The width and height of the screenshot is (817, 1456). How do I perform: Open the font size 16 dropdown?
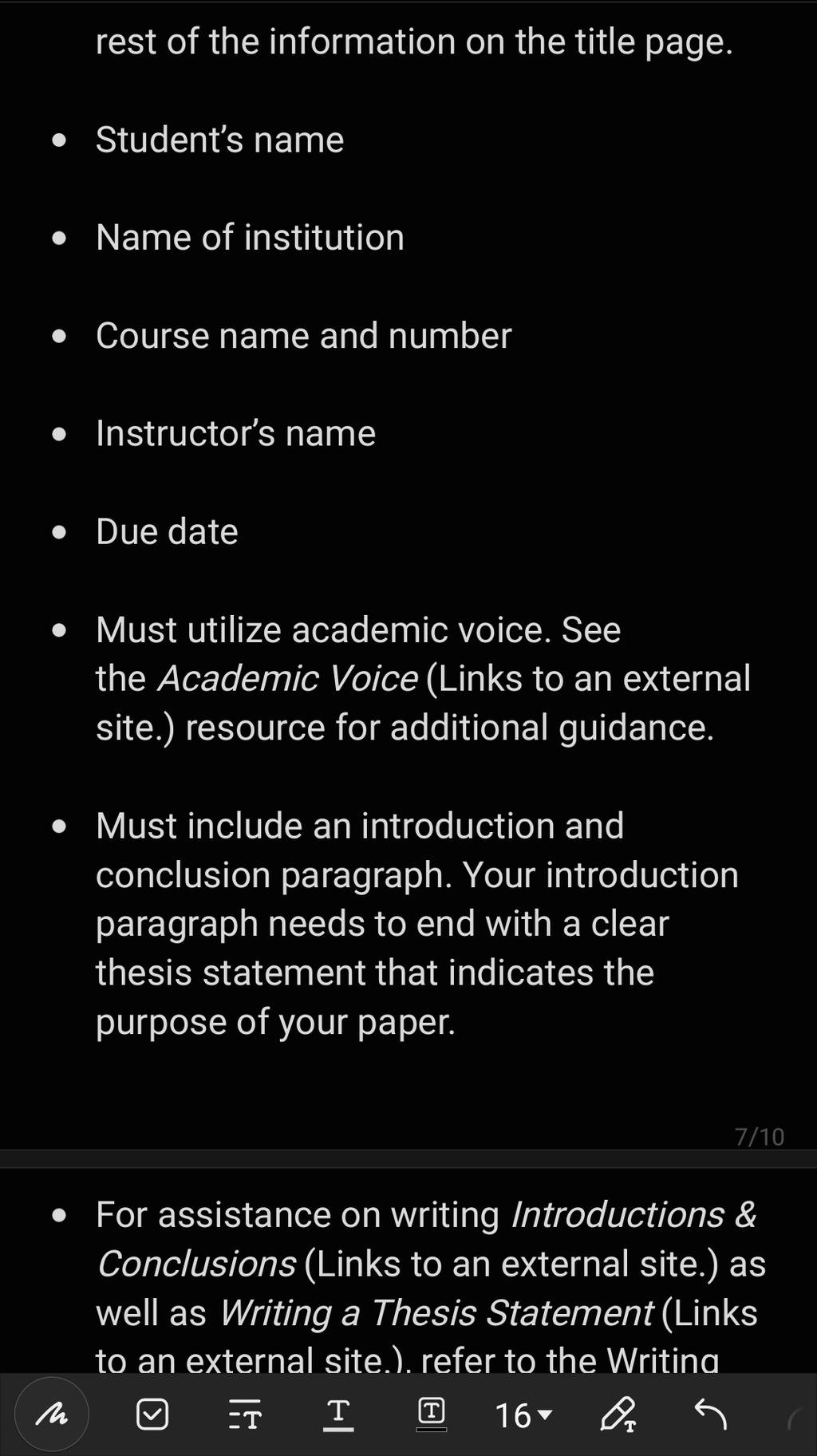[523, 1416]
